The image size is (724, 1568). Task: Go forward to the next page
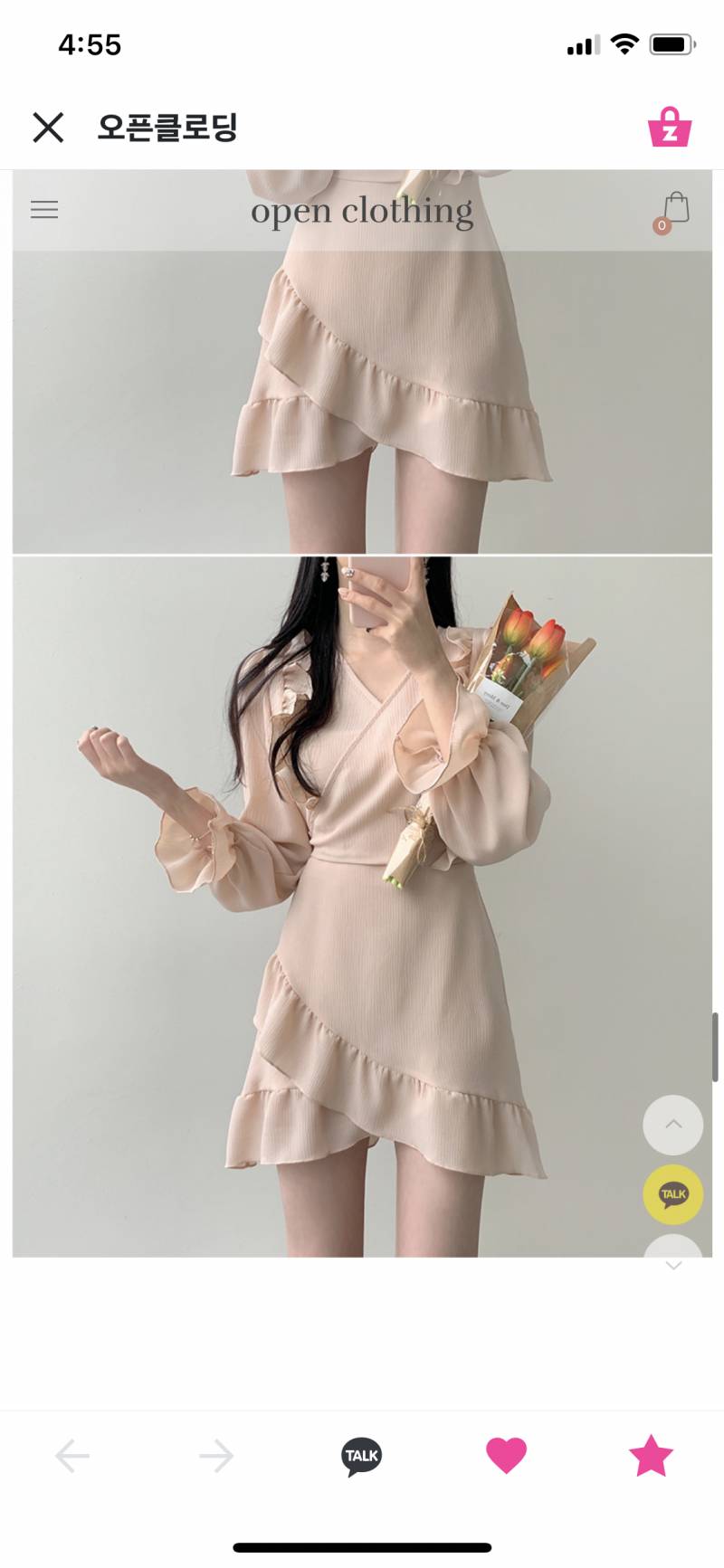pyautogui.click(x=216, y=1456)
